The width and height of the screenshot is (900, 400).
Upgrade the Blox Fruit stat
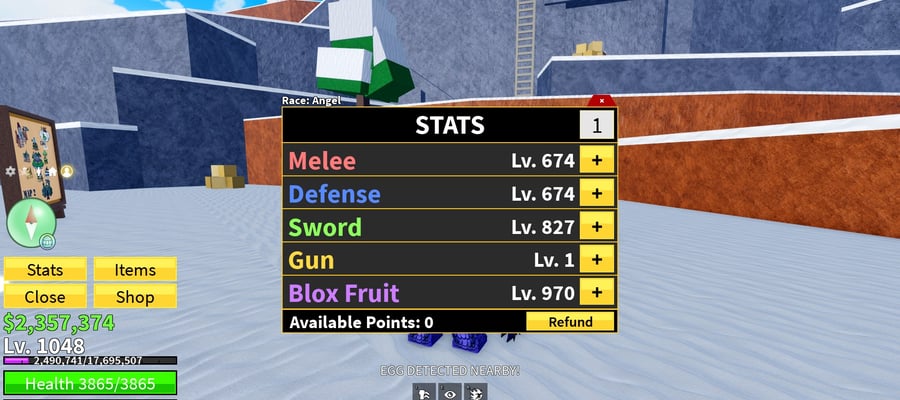[x=597, y=293]
